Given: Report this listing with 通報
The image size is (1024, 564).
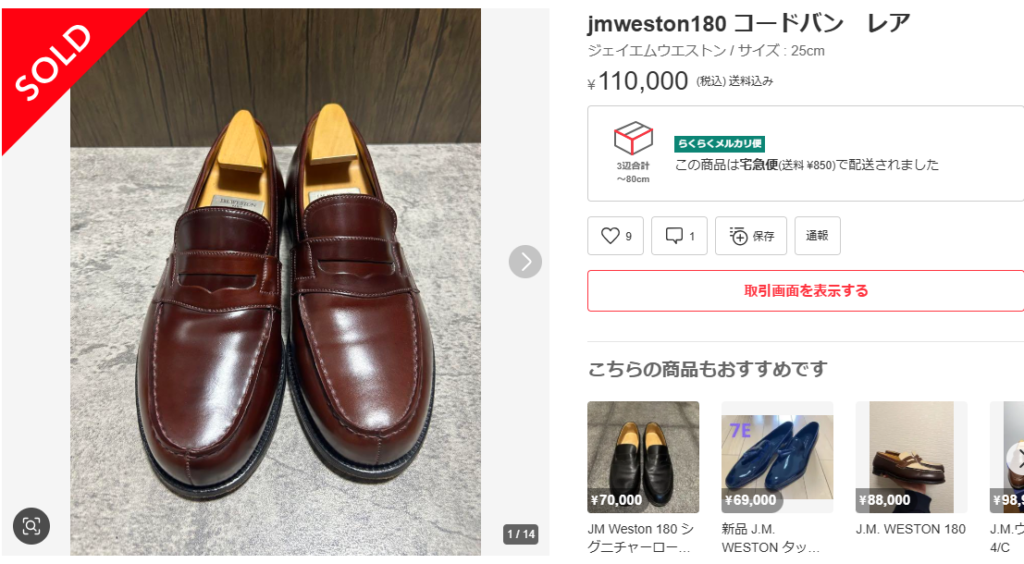Looking at the screenshot, I should [x=817, y=236].
